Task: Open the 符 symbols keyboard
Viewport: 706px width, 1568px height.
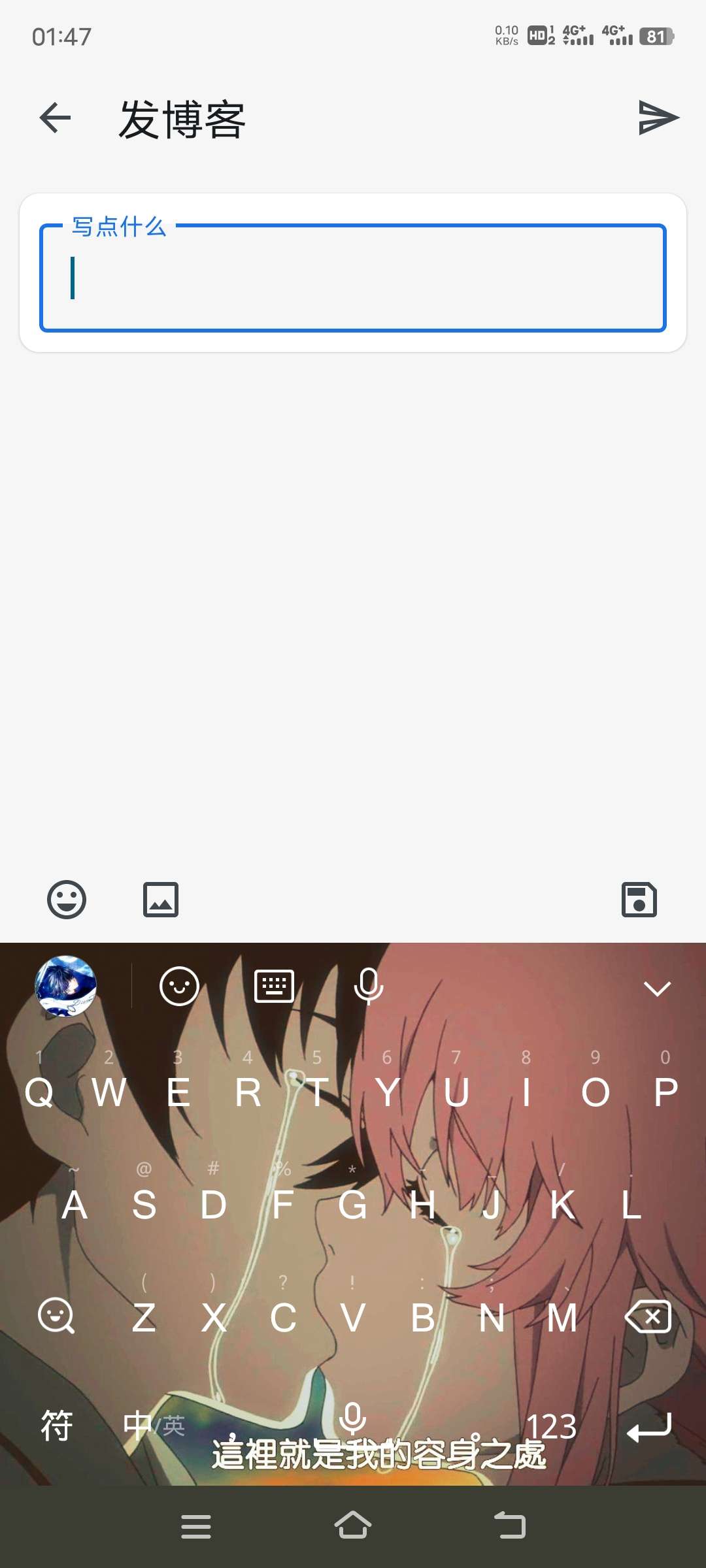Action: pos(57,1426)
